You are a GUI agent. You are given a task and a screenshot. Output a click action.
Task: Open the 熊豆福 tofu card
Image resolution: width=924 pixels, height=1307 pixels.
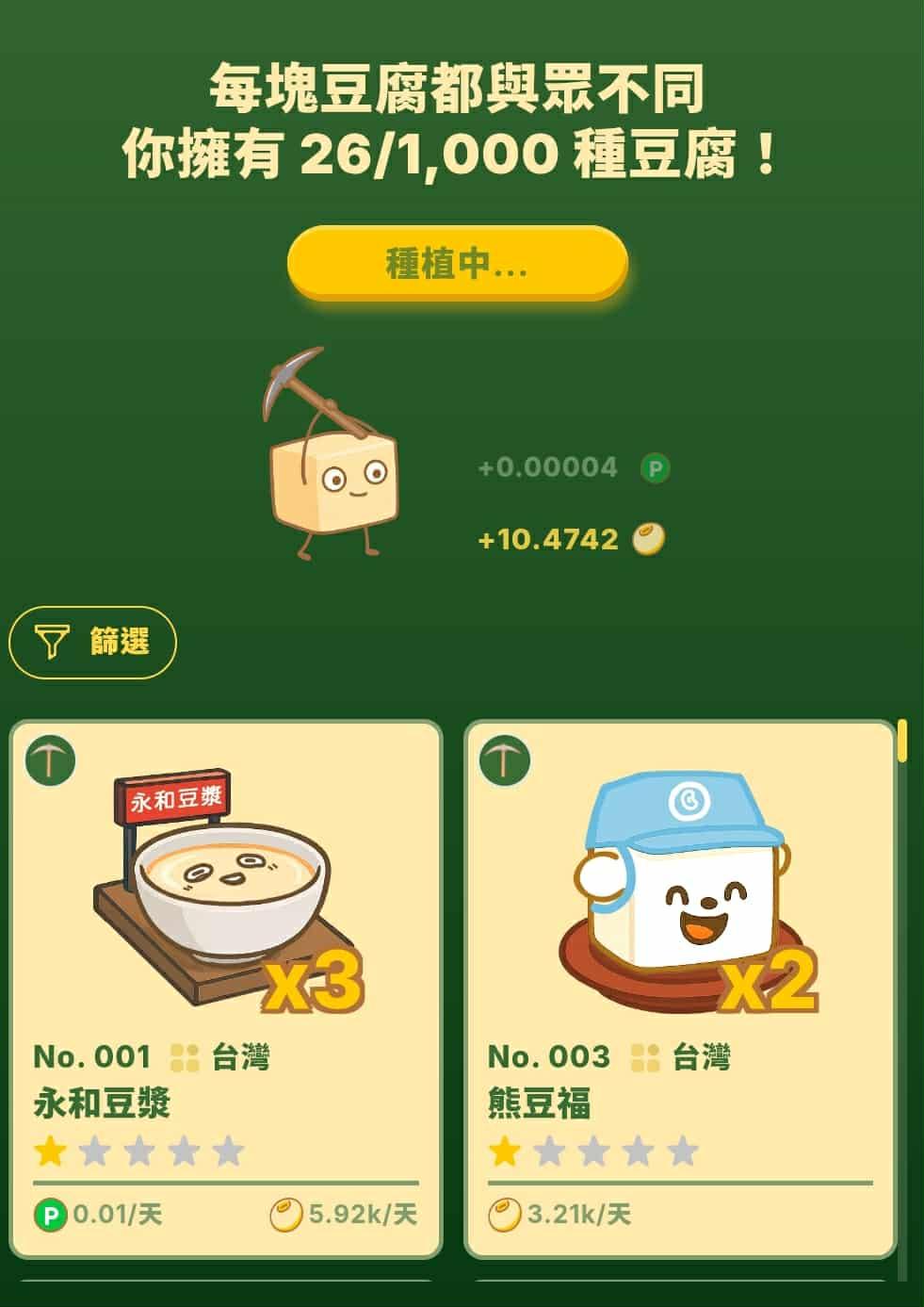(679, 989)
